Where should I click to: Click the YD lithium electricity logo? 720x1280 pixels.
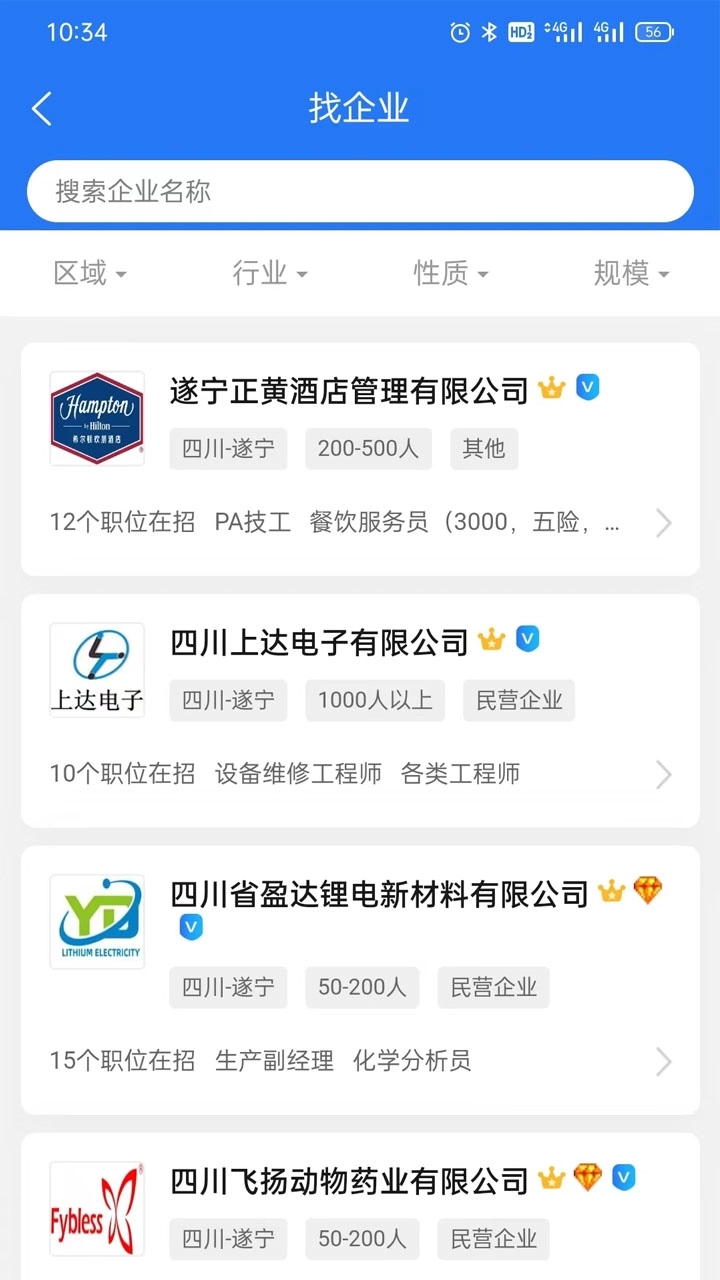tap(96, 921)
